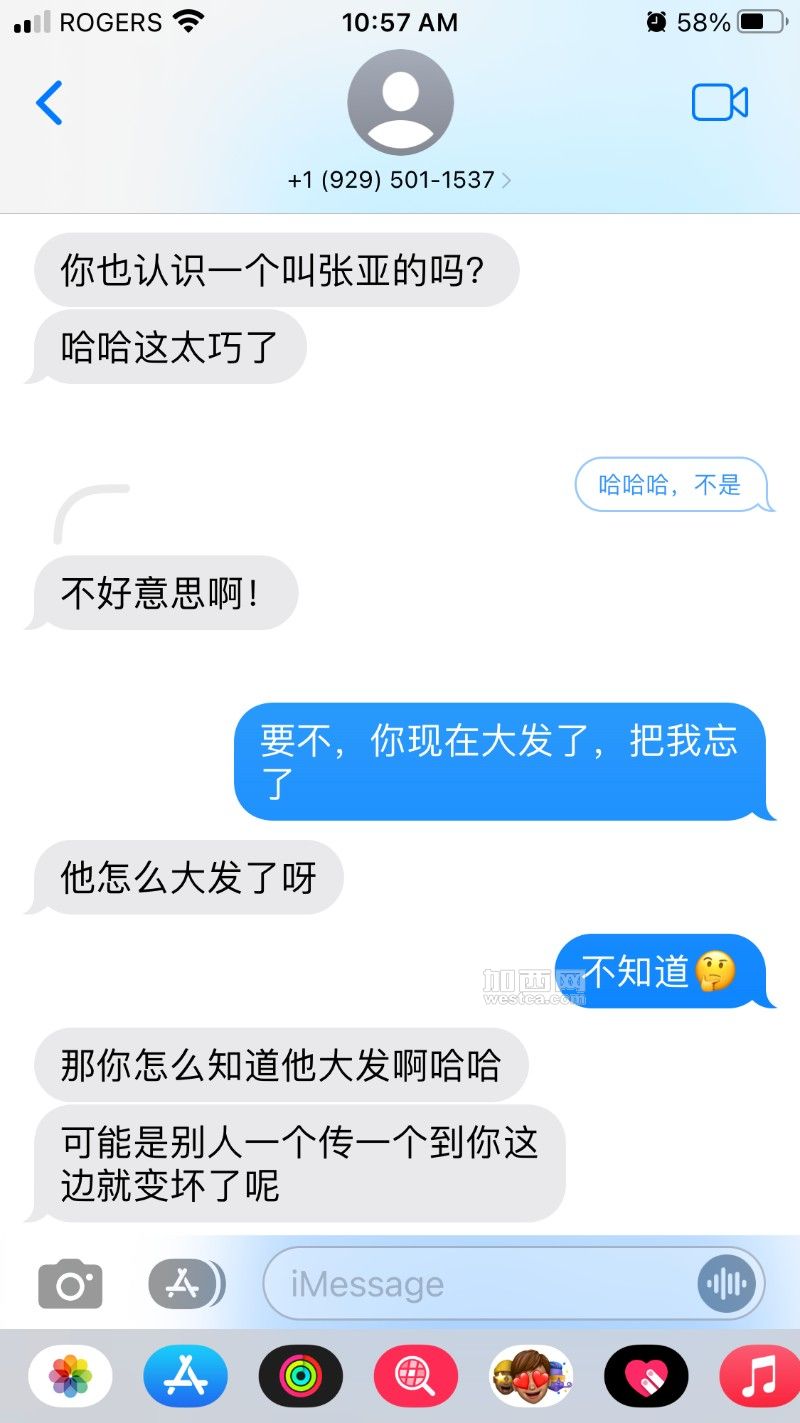800x1423 pixels.
Task: Open contact details for +1 (929) 501-1537
Action: (400, 181)
